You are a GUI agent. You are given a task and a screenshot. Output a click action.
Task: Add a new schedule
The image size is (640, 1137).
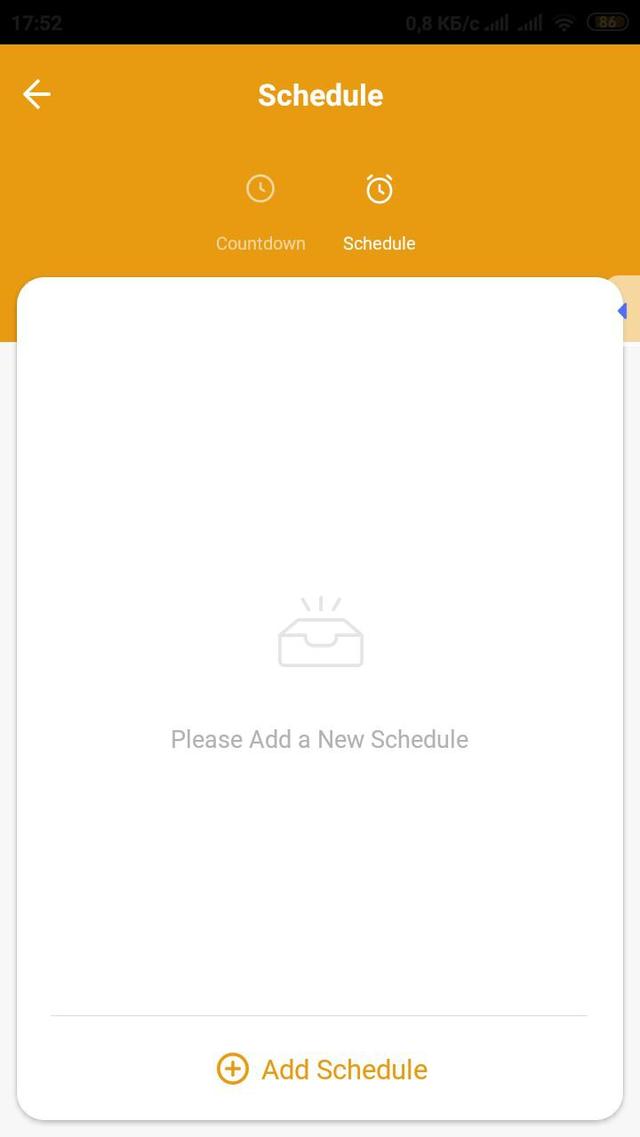coord(321,1069)
